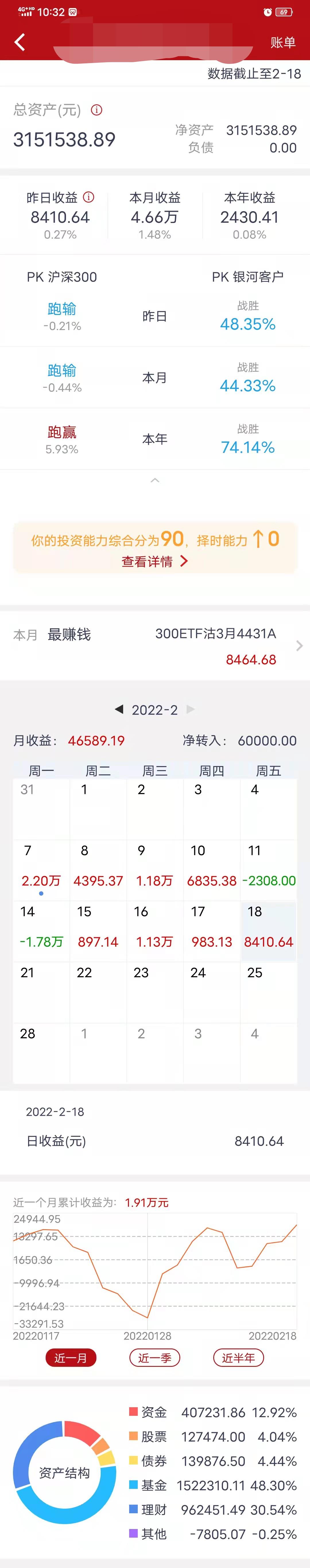Select February 17 in the calendar
The width and height of the screenshot is (310, 1568).
point(211,930)
